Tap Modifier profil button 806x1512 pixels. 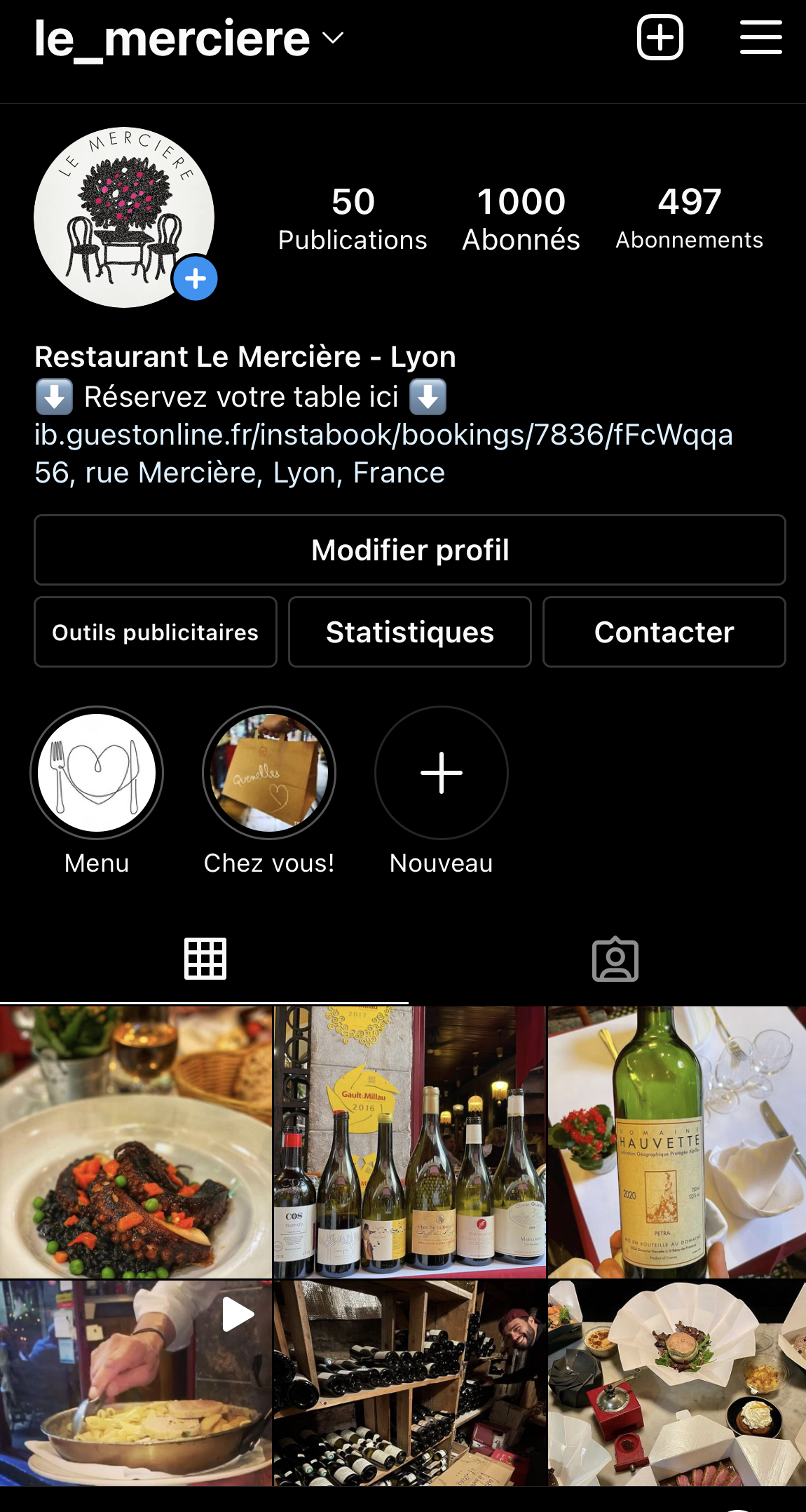coord(410,550)
